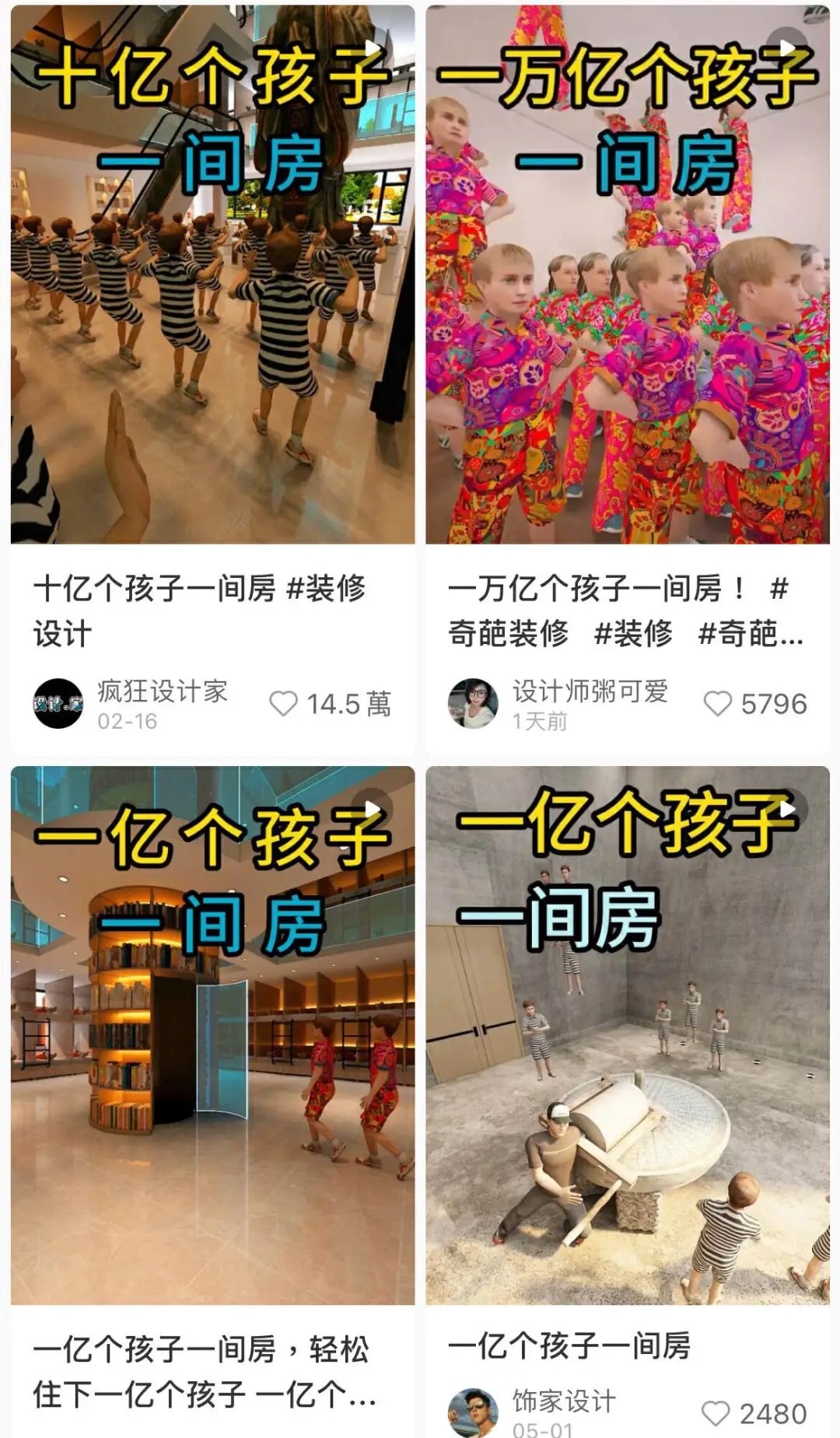
Task: Open the millstone 一亿个孩子一间房 video by 饰家设计
Action: click(628, 1035)
